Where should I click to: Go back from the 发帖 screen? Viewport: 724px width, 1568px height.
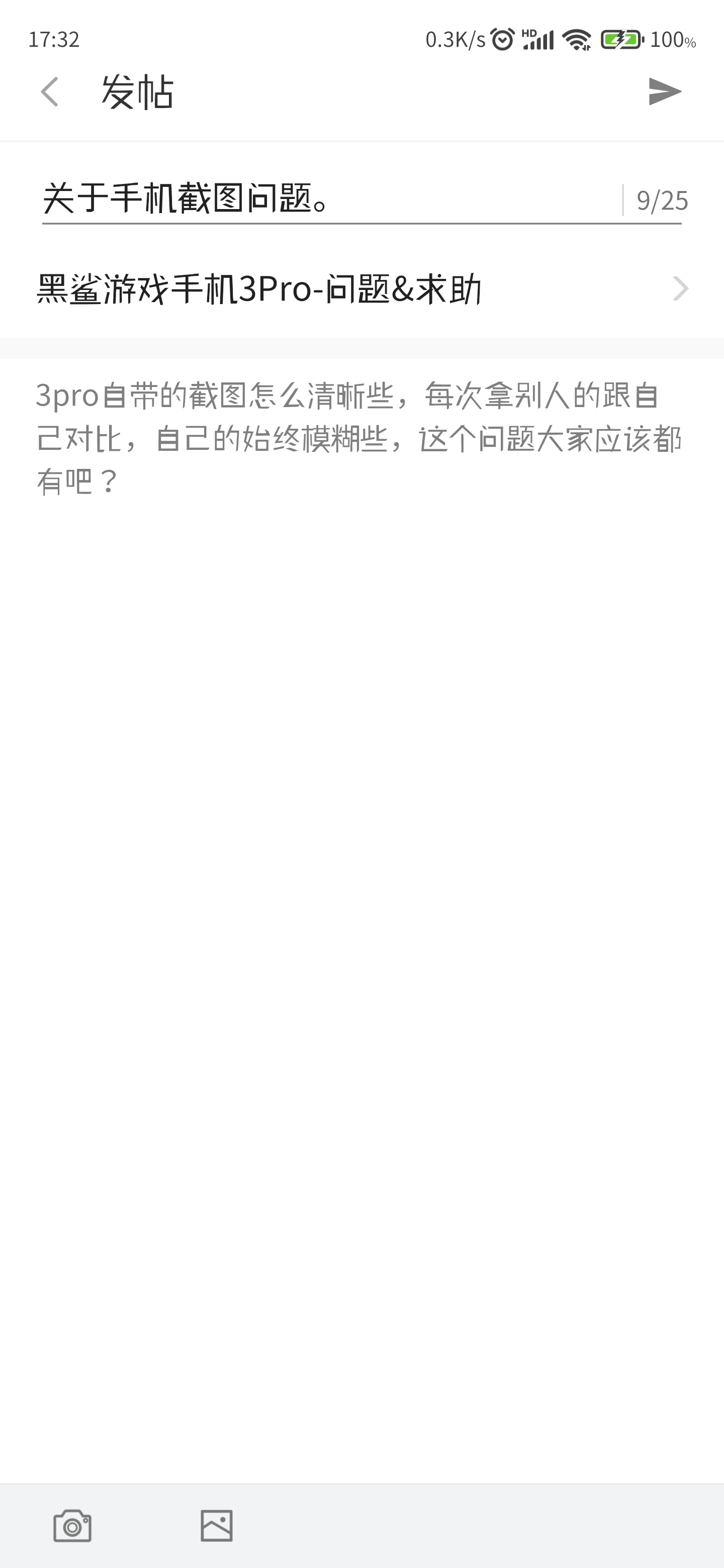pyautogui.click(x=50, y=92)
